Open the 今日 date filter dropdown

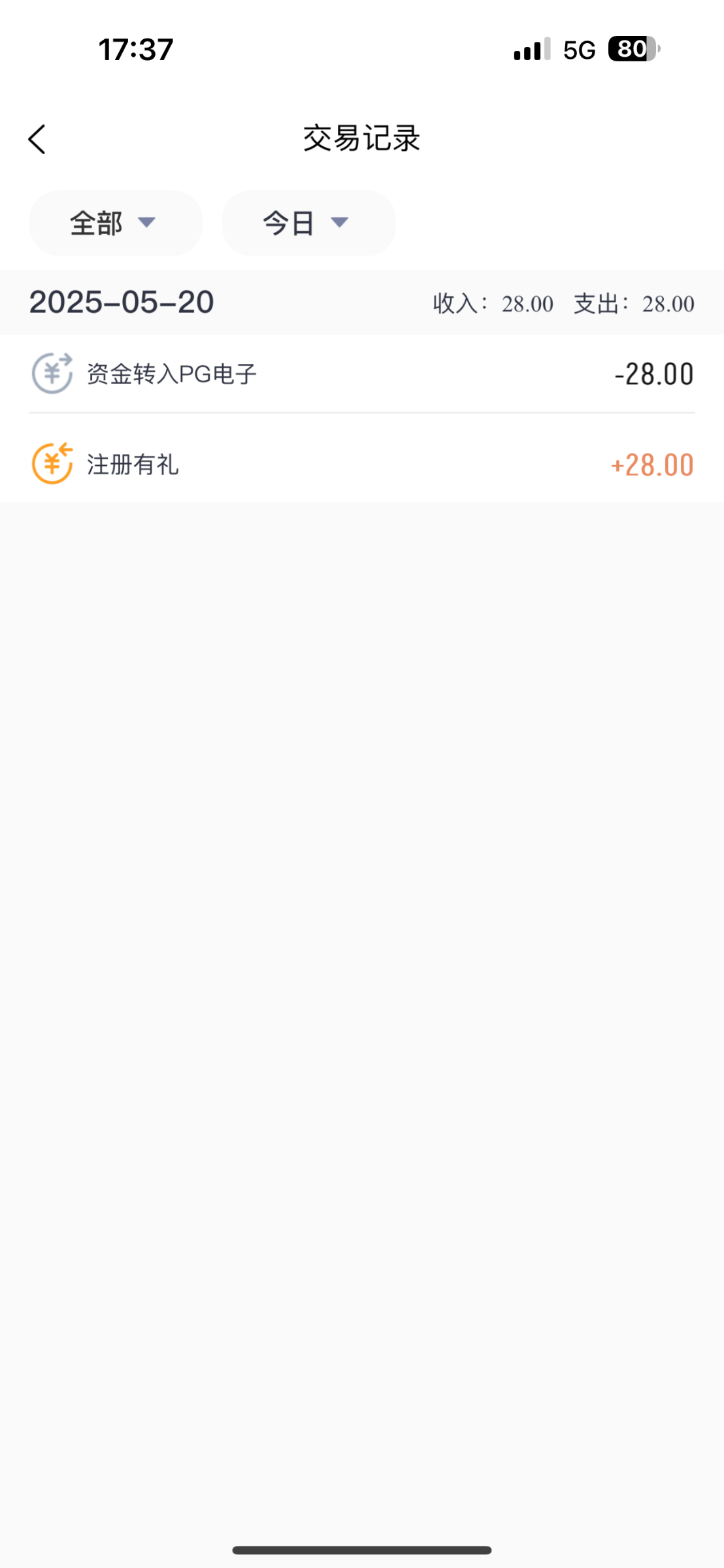click(308, 223)
